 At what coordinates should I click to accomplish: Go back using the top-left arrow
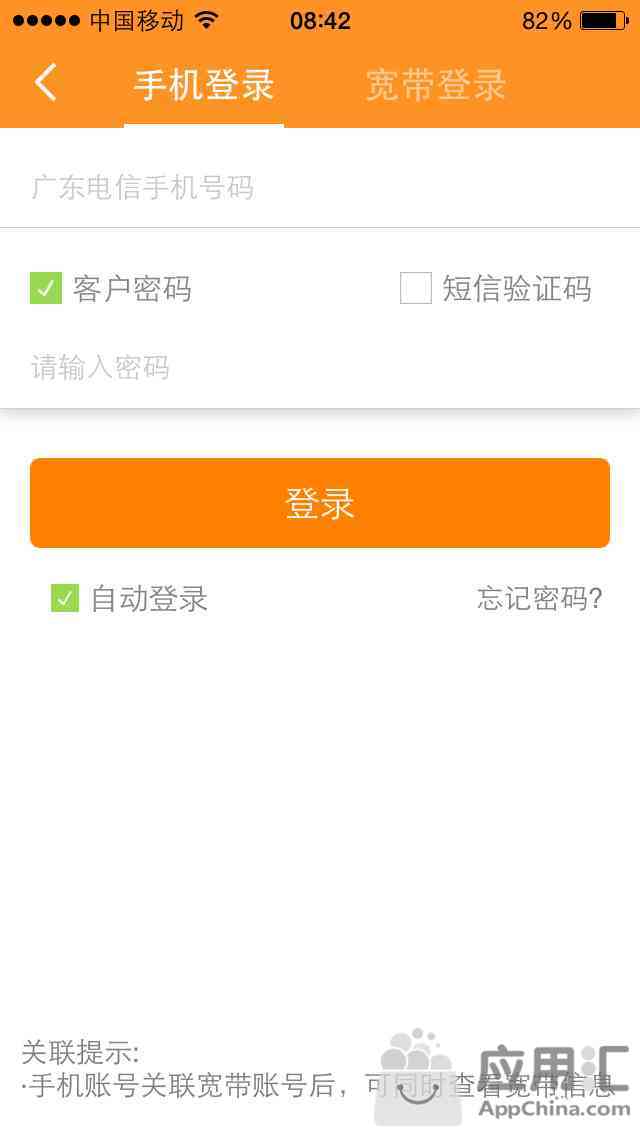pyautogui.click(x=46, y=82)
